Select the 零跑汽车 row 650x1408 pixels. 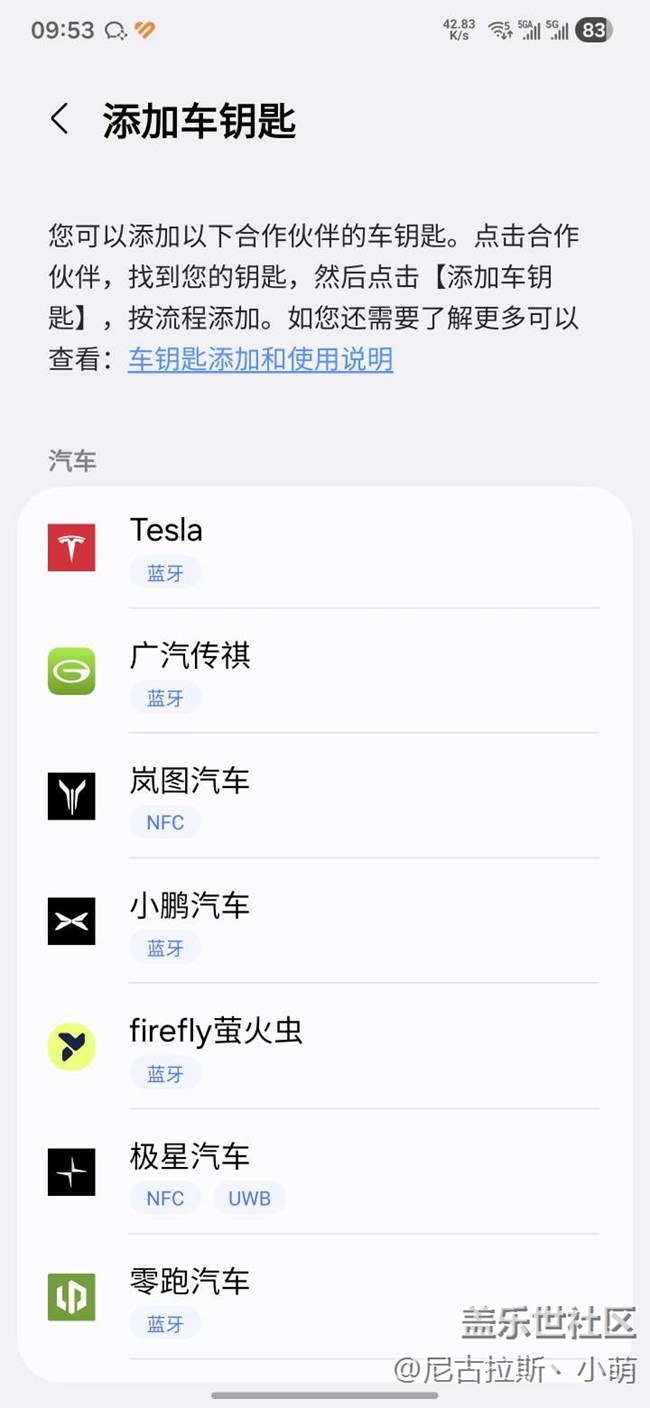[324, 1296]
